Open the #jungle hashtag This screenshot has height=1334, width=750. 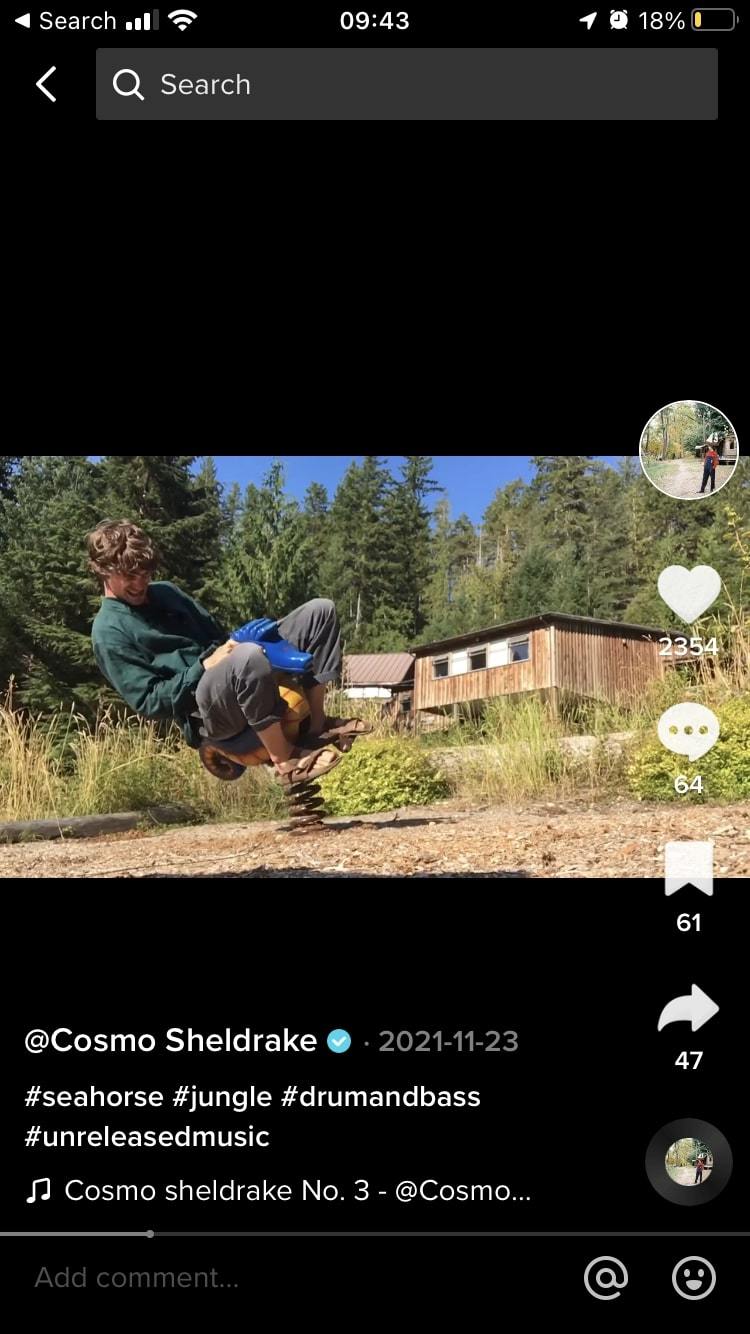click(222, 1096)
